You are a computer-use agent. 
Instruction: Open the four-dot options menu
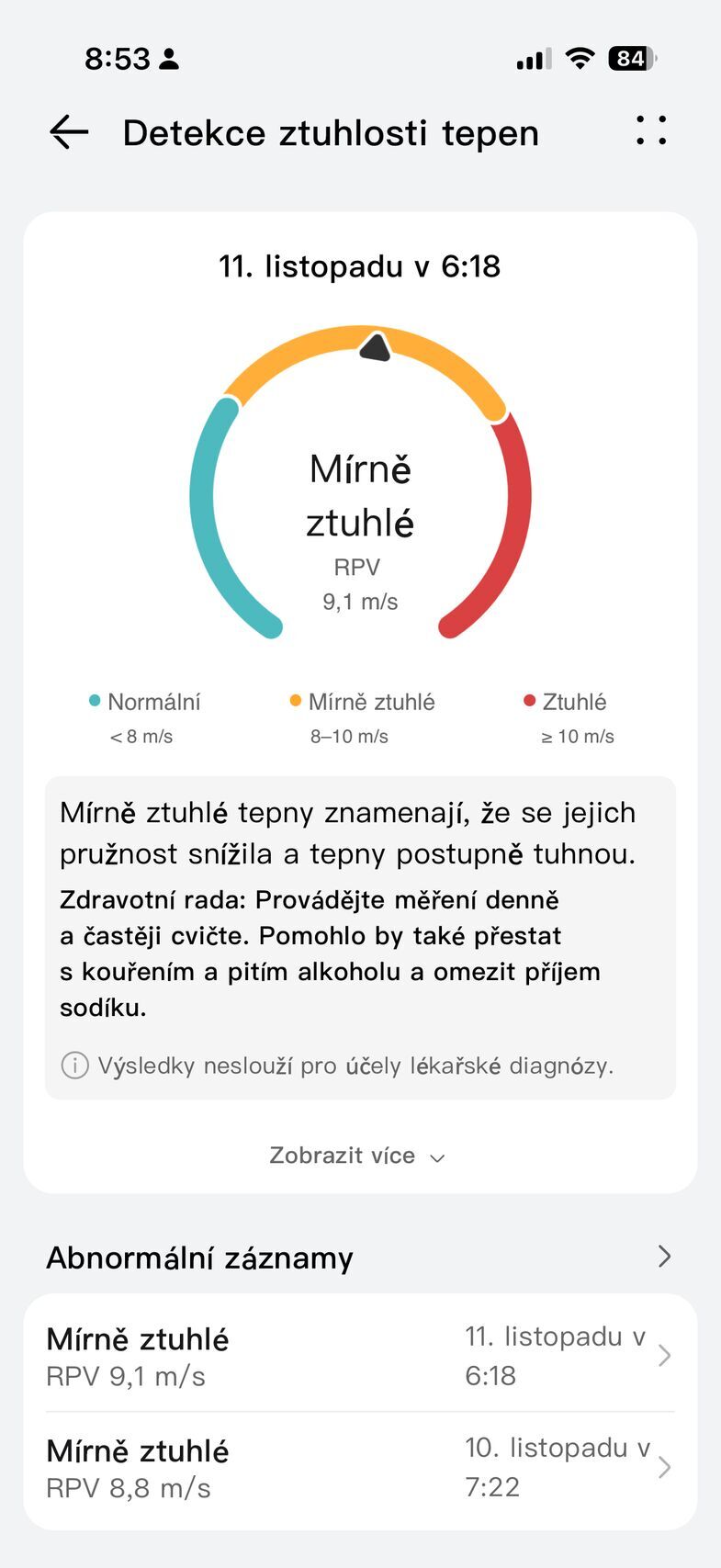pos(650,131)
